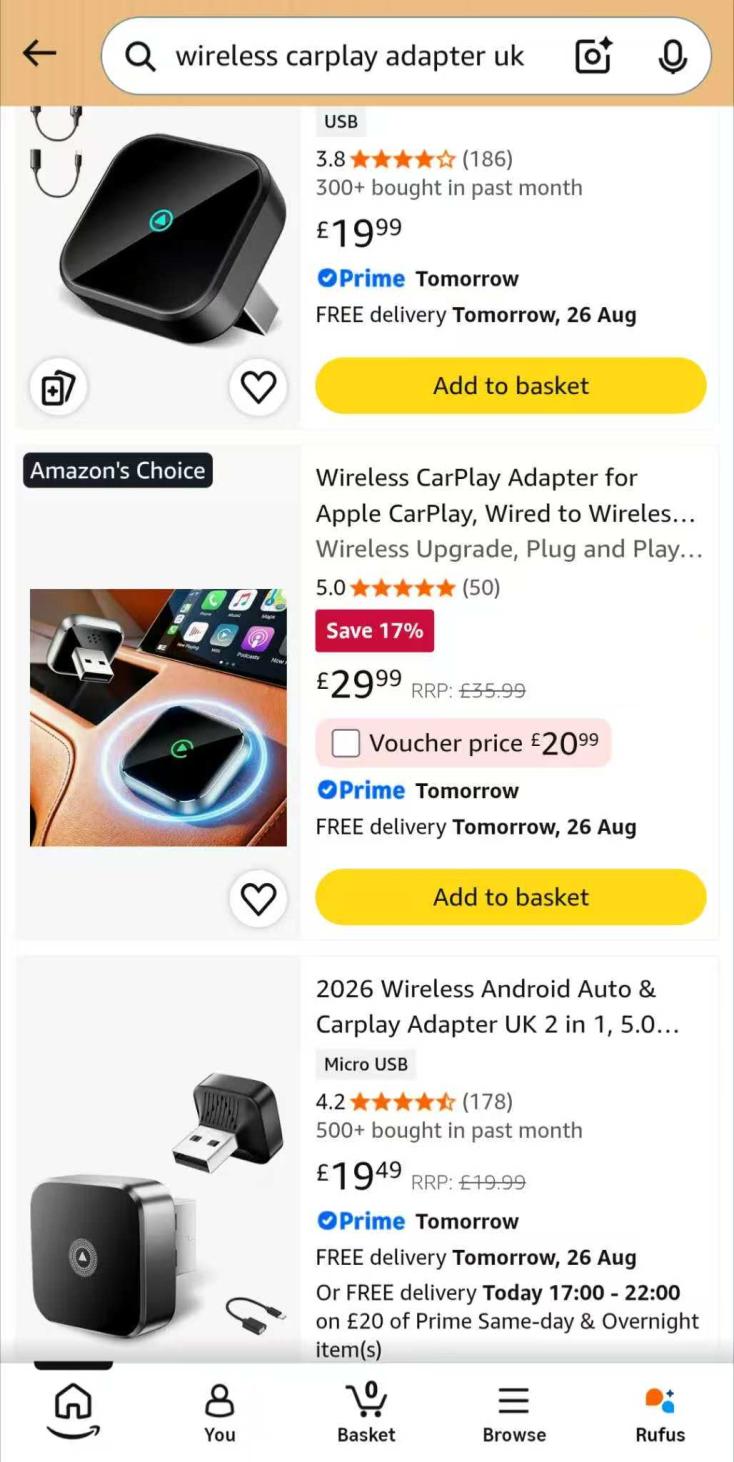
Task: Open the Basket tab
Action: [366, 1413]
